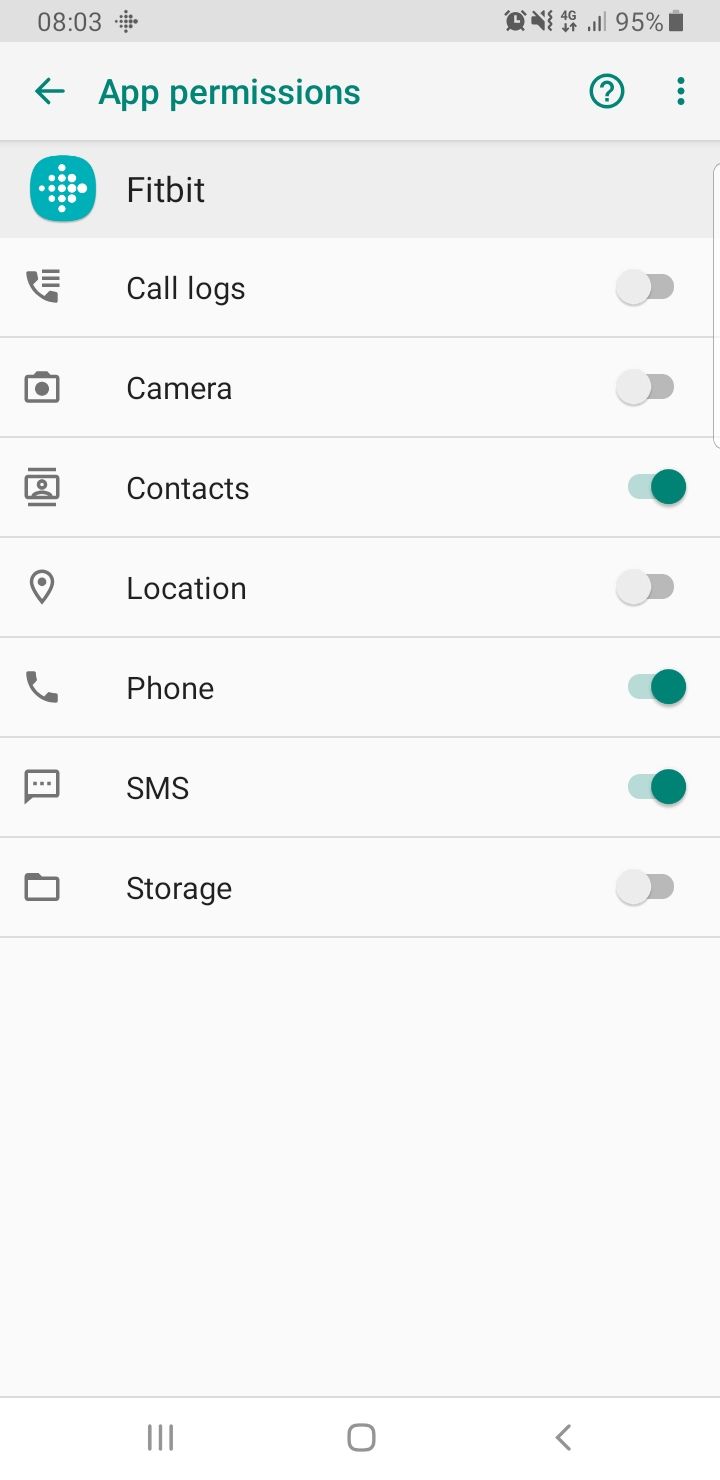Enable Storage permission
Image resolution: width=720 pixels, height=1480 pixels.
(646, 888)
